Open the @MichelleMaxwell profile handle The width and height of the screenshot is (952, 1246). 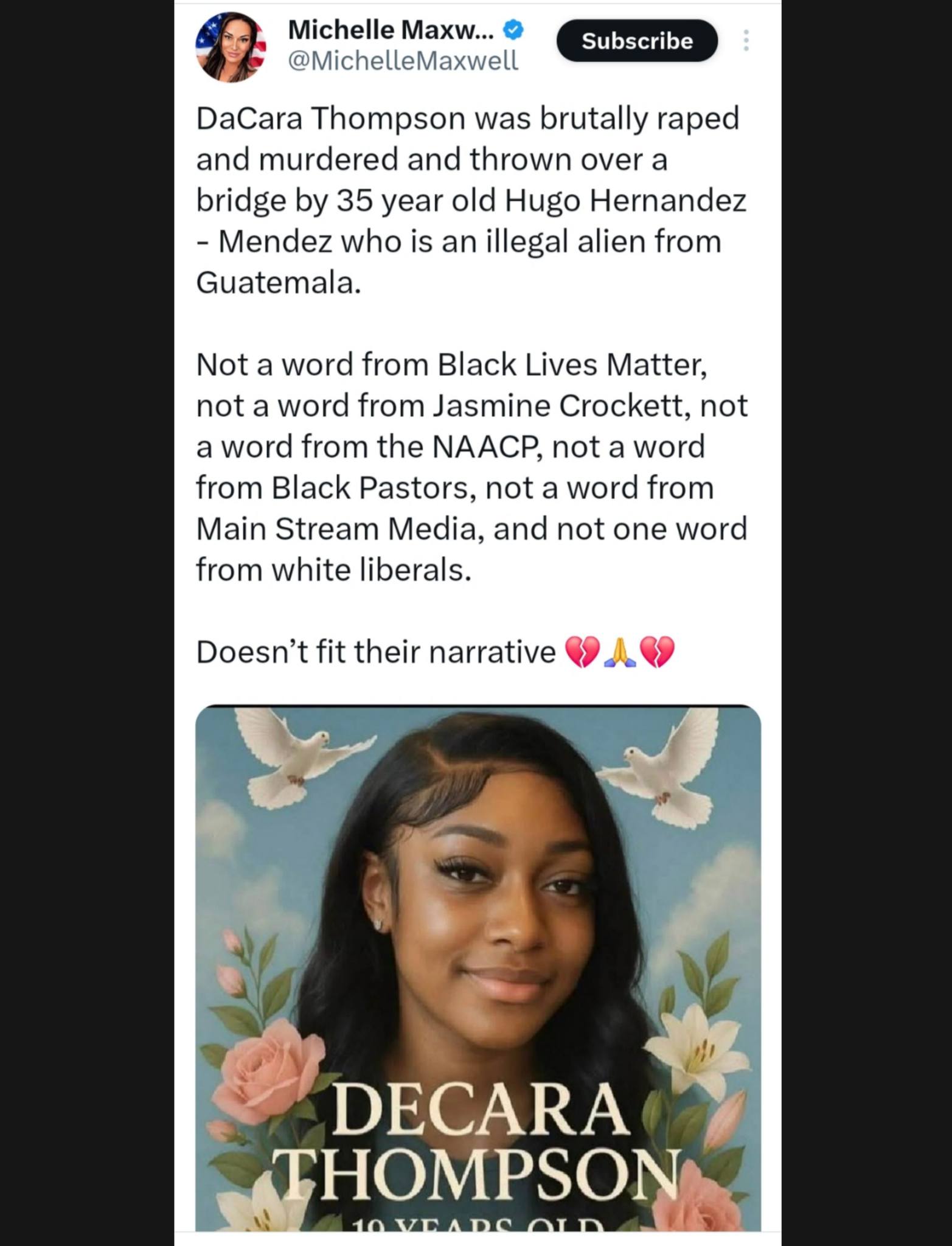402,61
